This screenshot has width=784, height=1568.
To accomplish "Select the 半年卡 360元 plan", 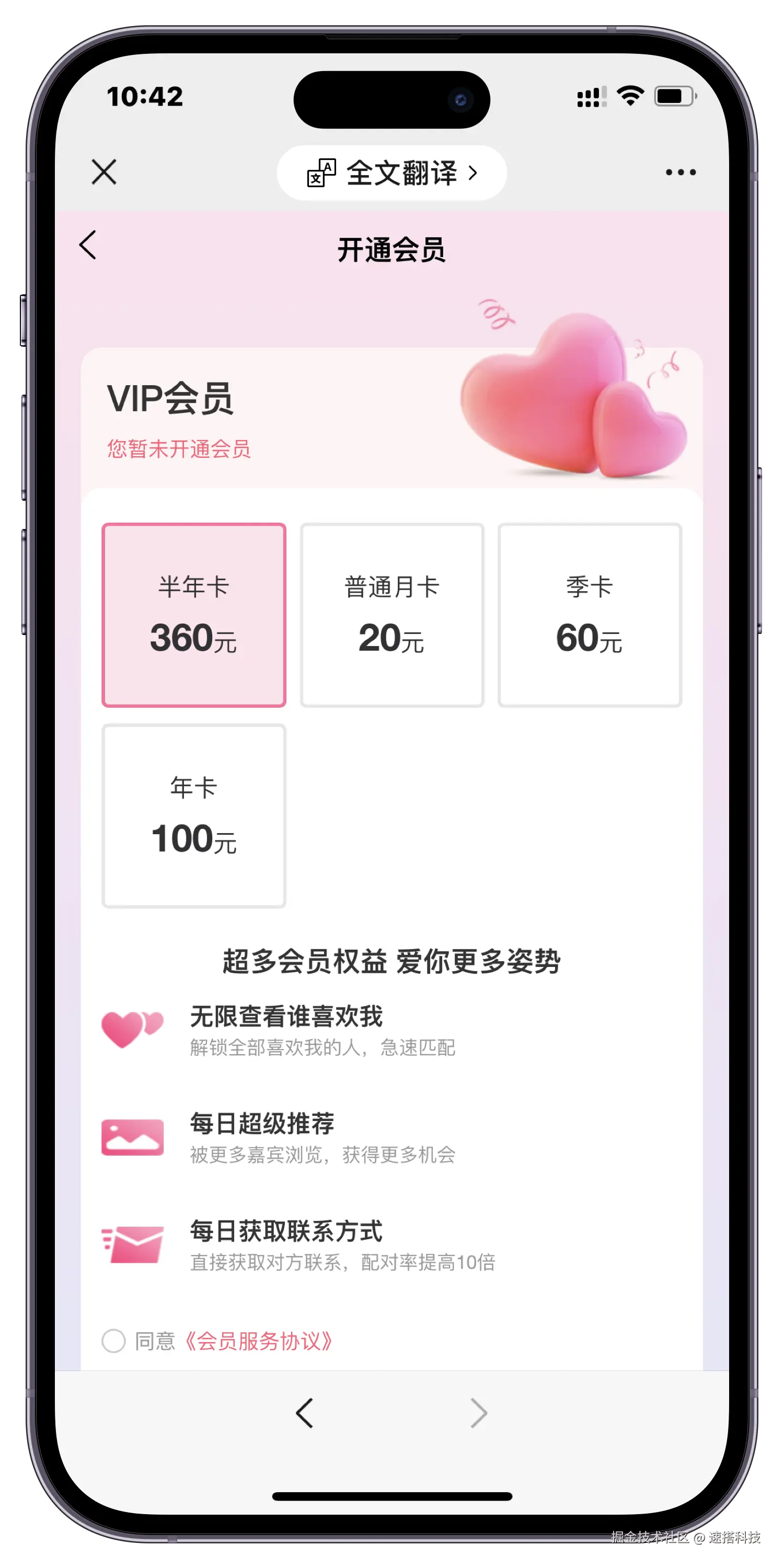I will point(193,615).
